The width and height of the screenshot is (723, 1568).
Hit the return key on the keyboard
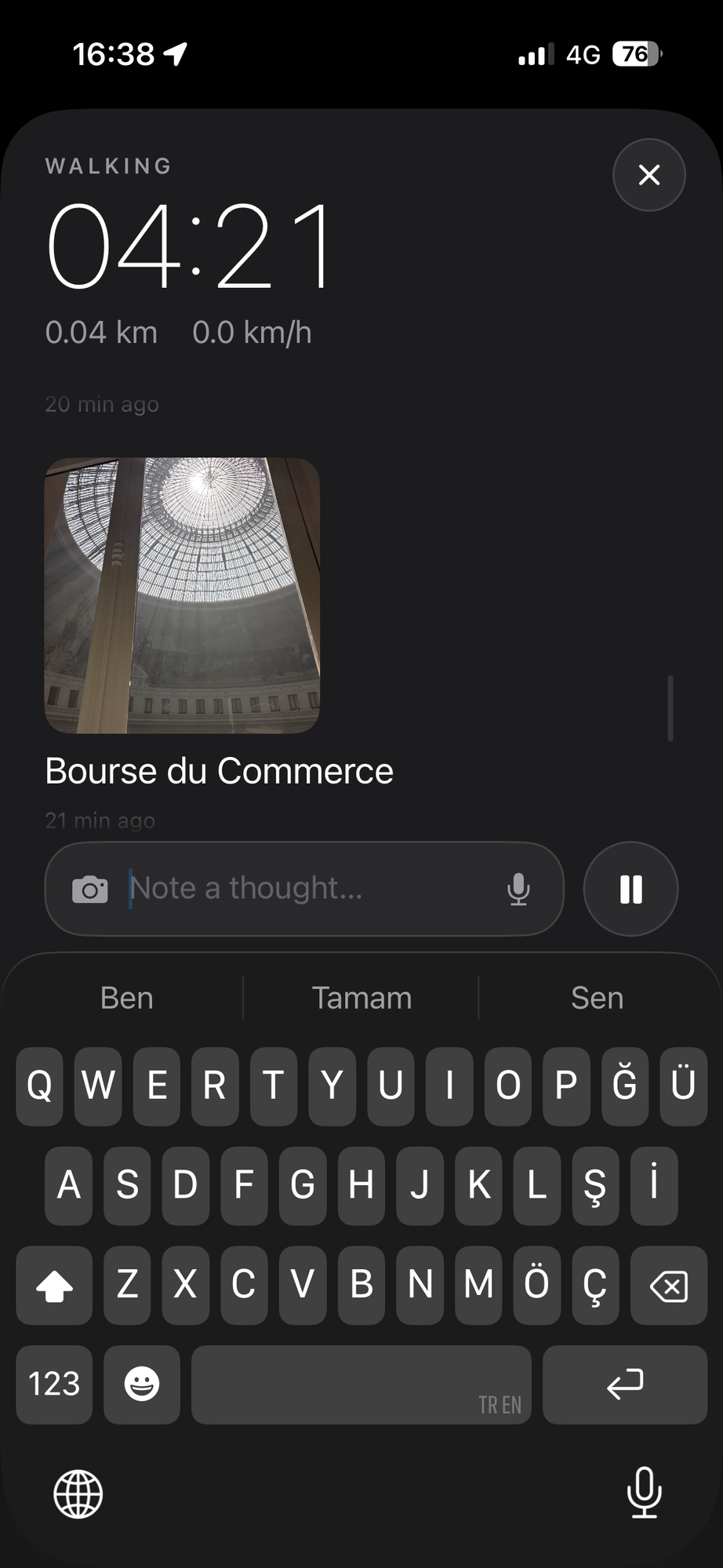click(x=625, y=1384)
